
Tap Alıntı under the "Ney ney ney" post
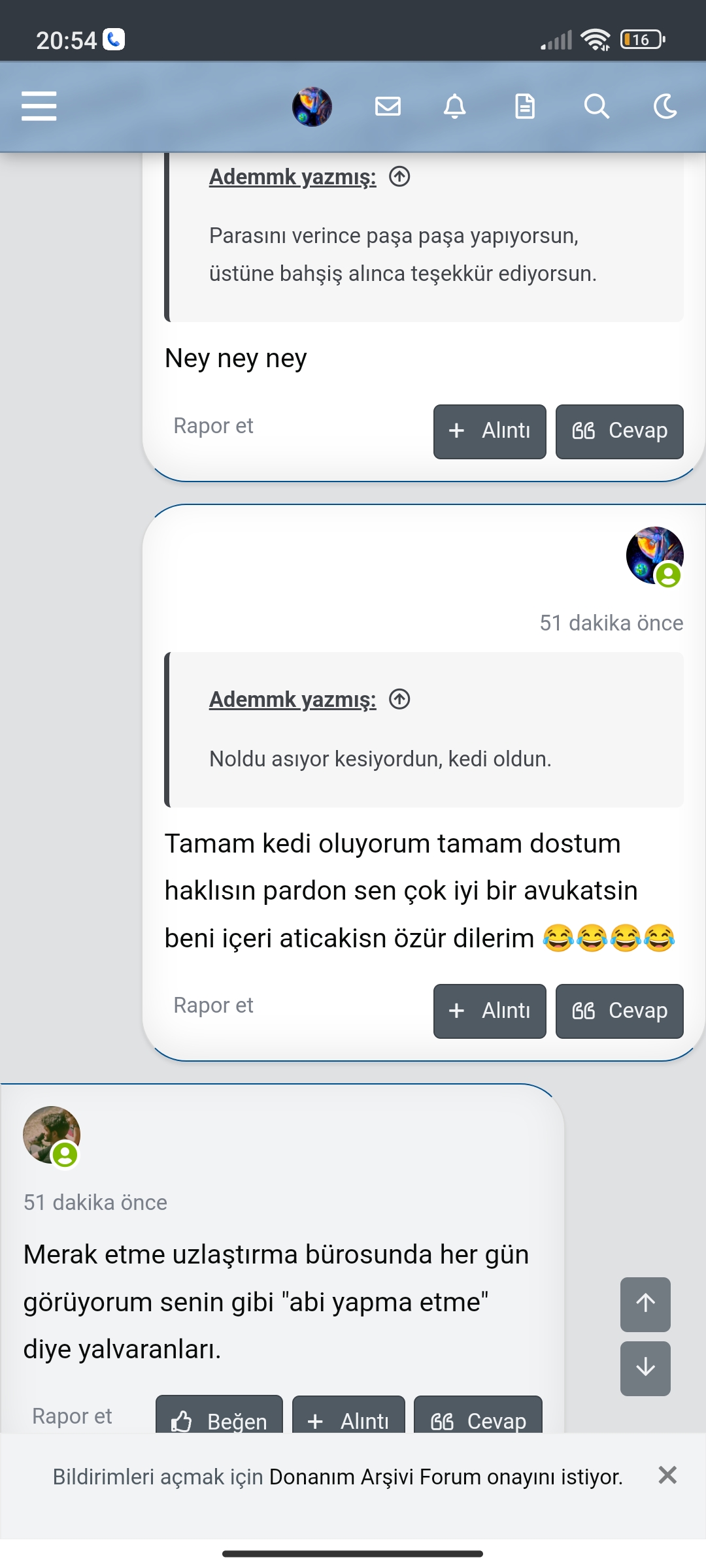(x=490, y=431)
